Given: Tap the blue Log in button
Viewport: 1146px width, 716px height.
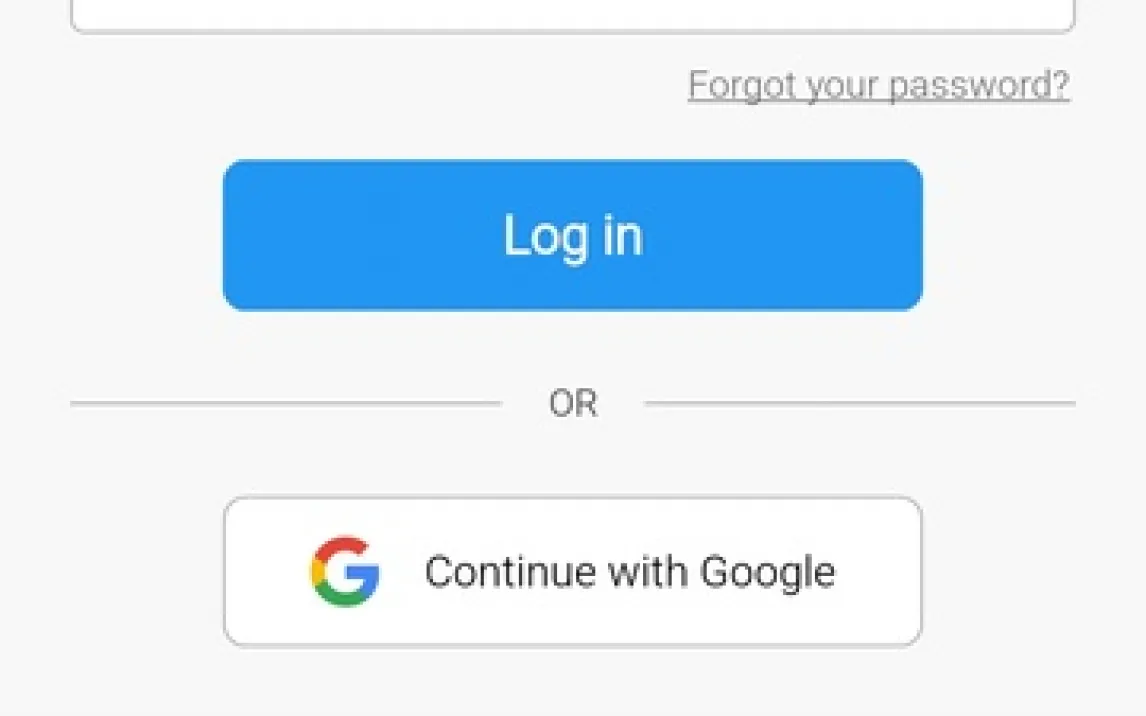Looking at the screenshot, I should (572, 235).
